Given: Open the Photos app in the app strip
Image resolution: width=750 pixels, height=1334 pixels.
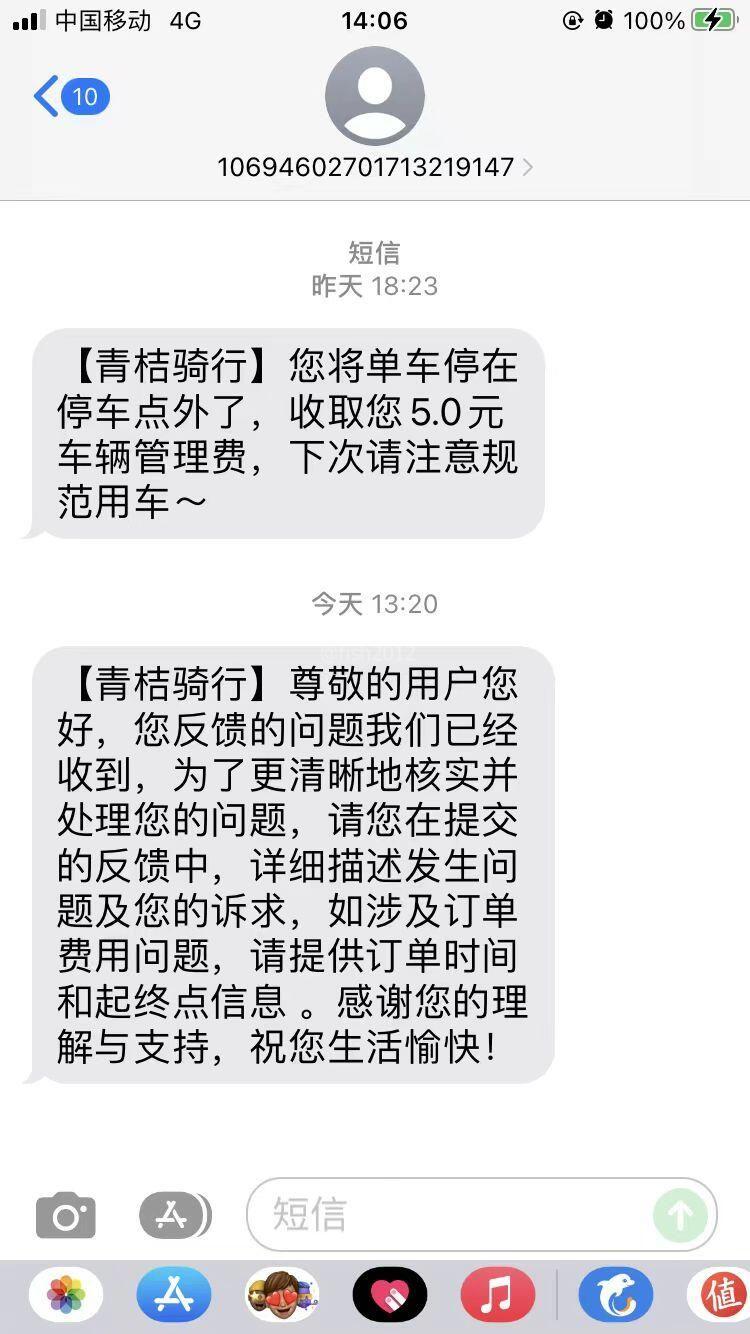Looking at the screenshot, I should tap(66, 1295).
